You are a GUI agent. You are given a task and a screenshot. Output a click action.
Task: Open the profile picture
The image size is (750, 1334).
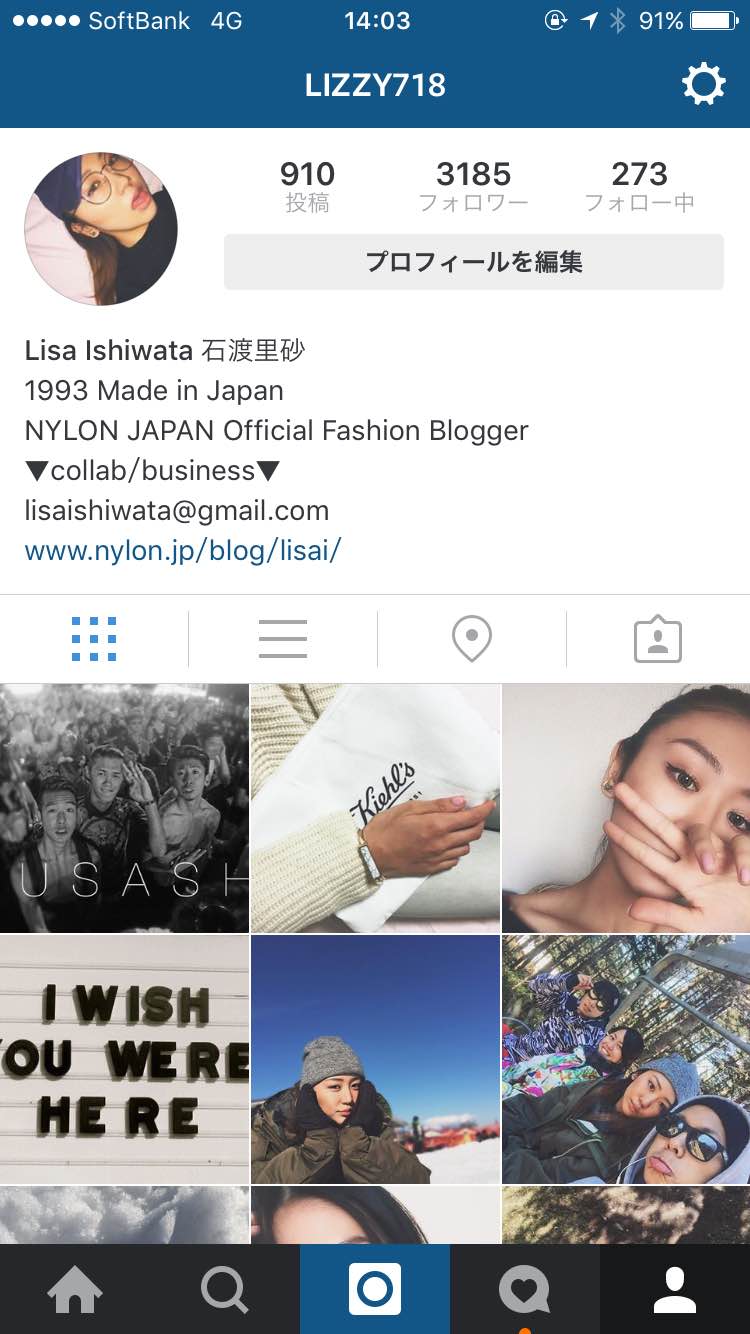click(x=101, y=229)
